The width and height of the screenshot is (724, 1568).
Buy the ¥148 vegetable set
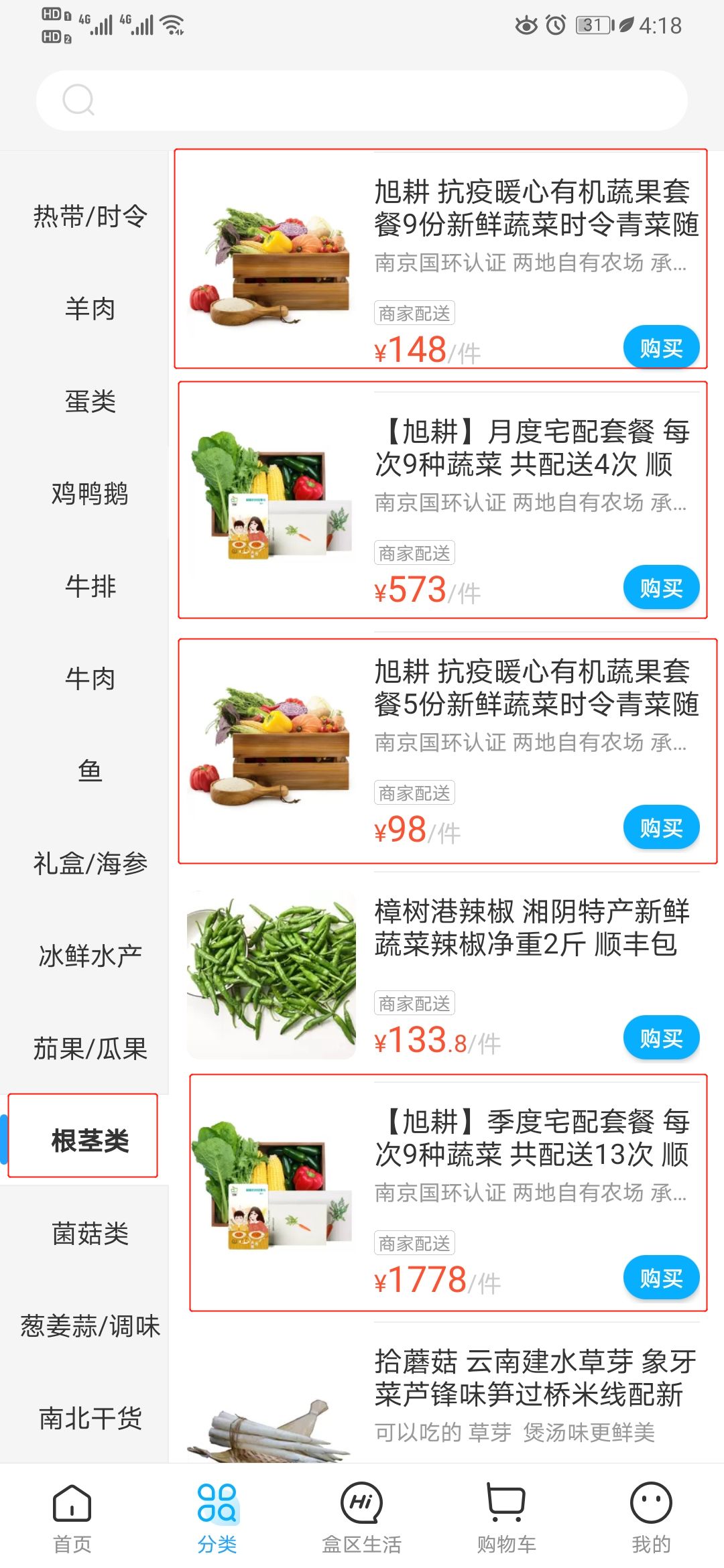(660, 346)
